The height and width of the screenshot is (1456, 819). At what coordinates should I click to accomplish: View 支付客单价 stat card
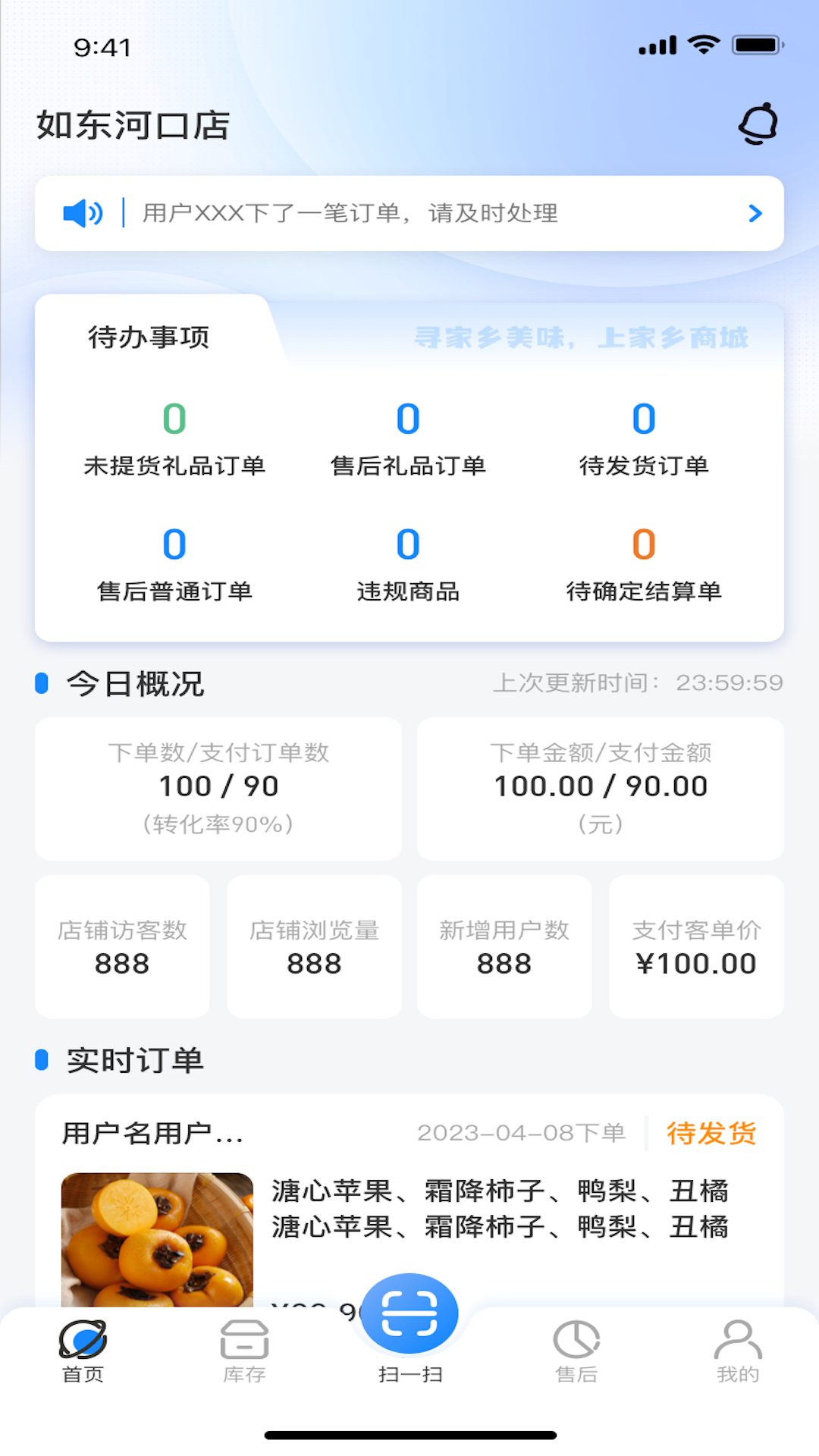pos(695,946)
